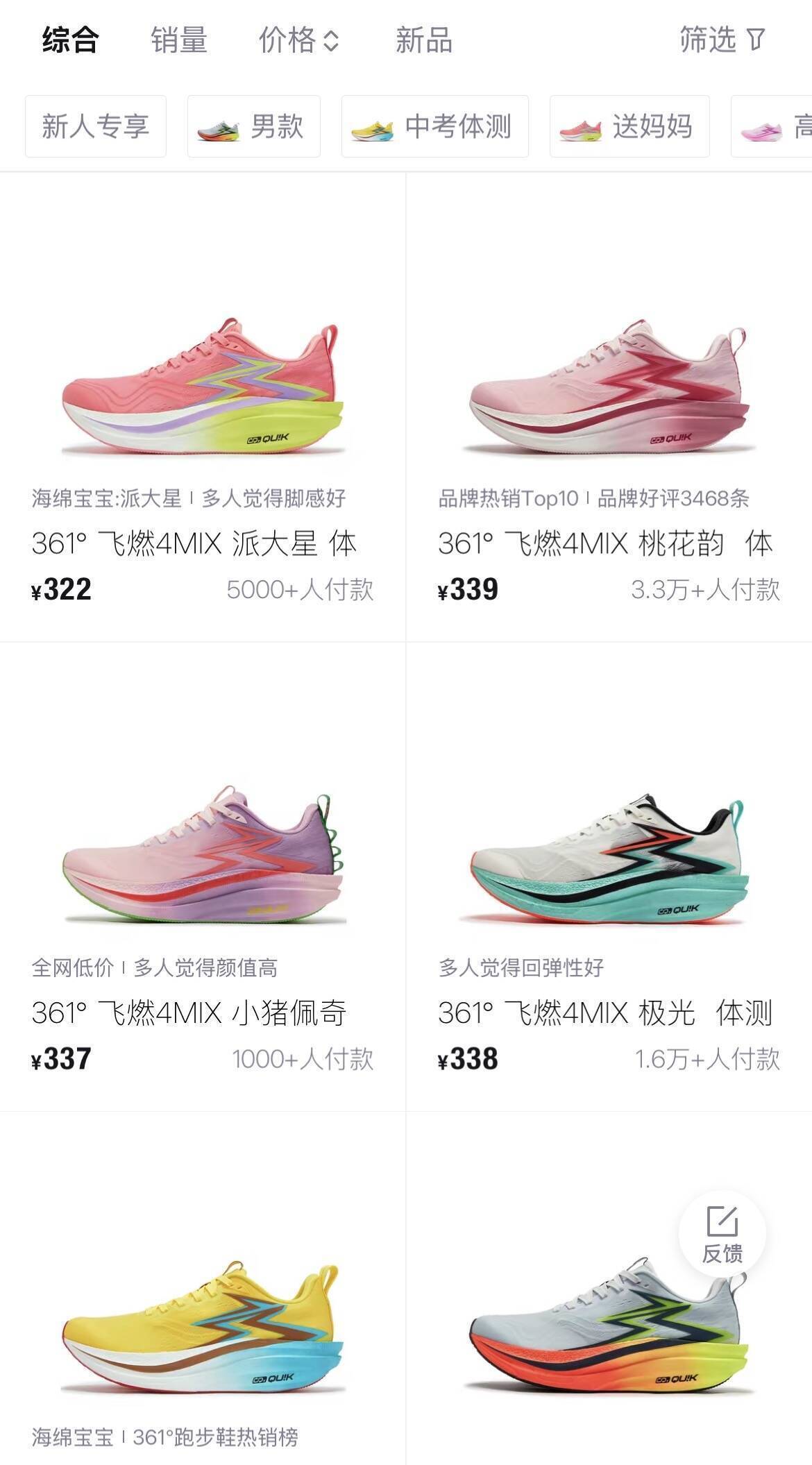The image size is (812, 1465).
Task: Apply the 中考体测 filter chip
Action: [x=435, y=126]
